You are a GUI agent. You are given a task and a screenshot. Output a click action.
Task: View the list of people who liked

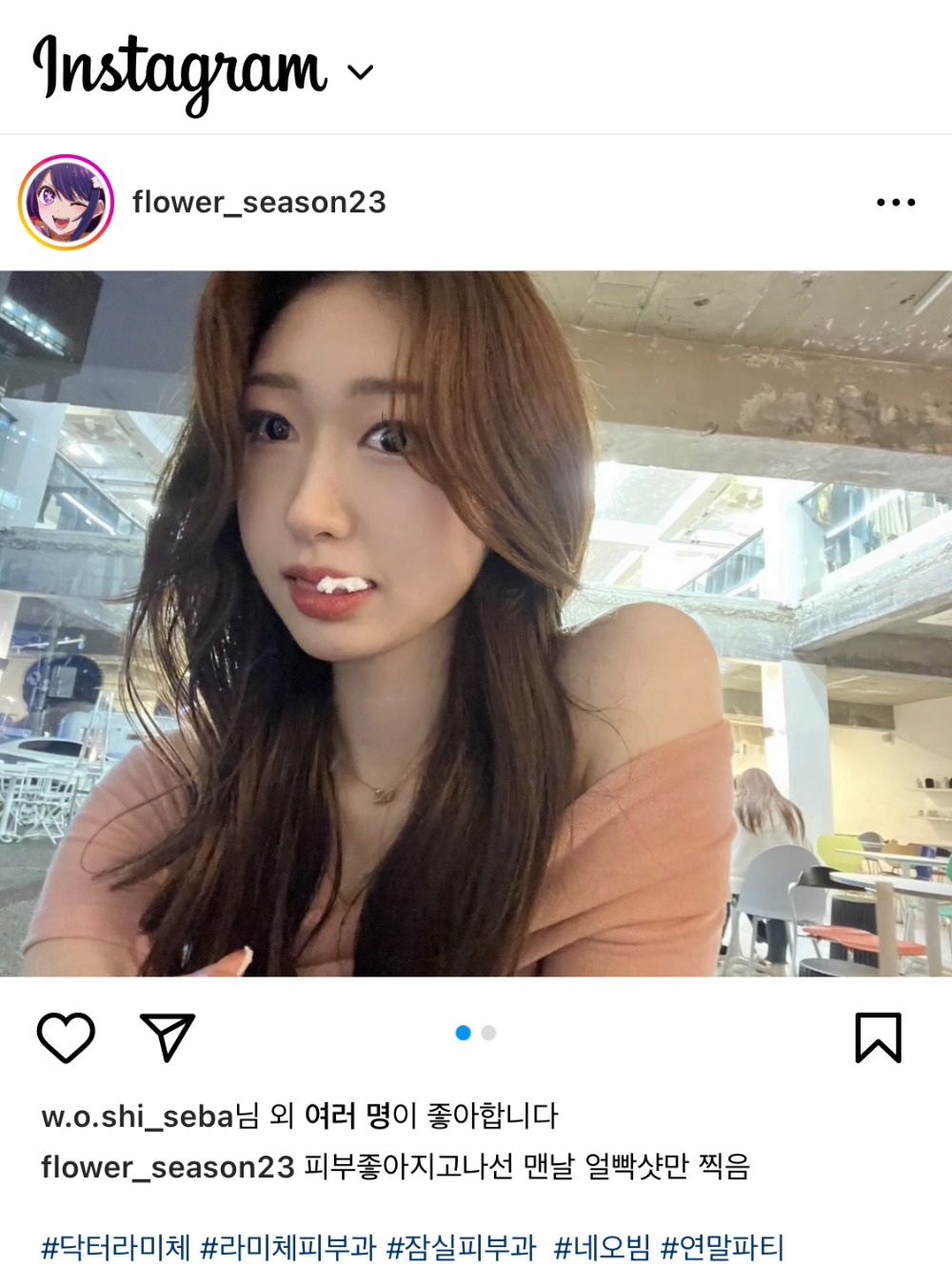point(347,1116)
